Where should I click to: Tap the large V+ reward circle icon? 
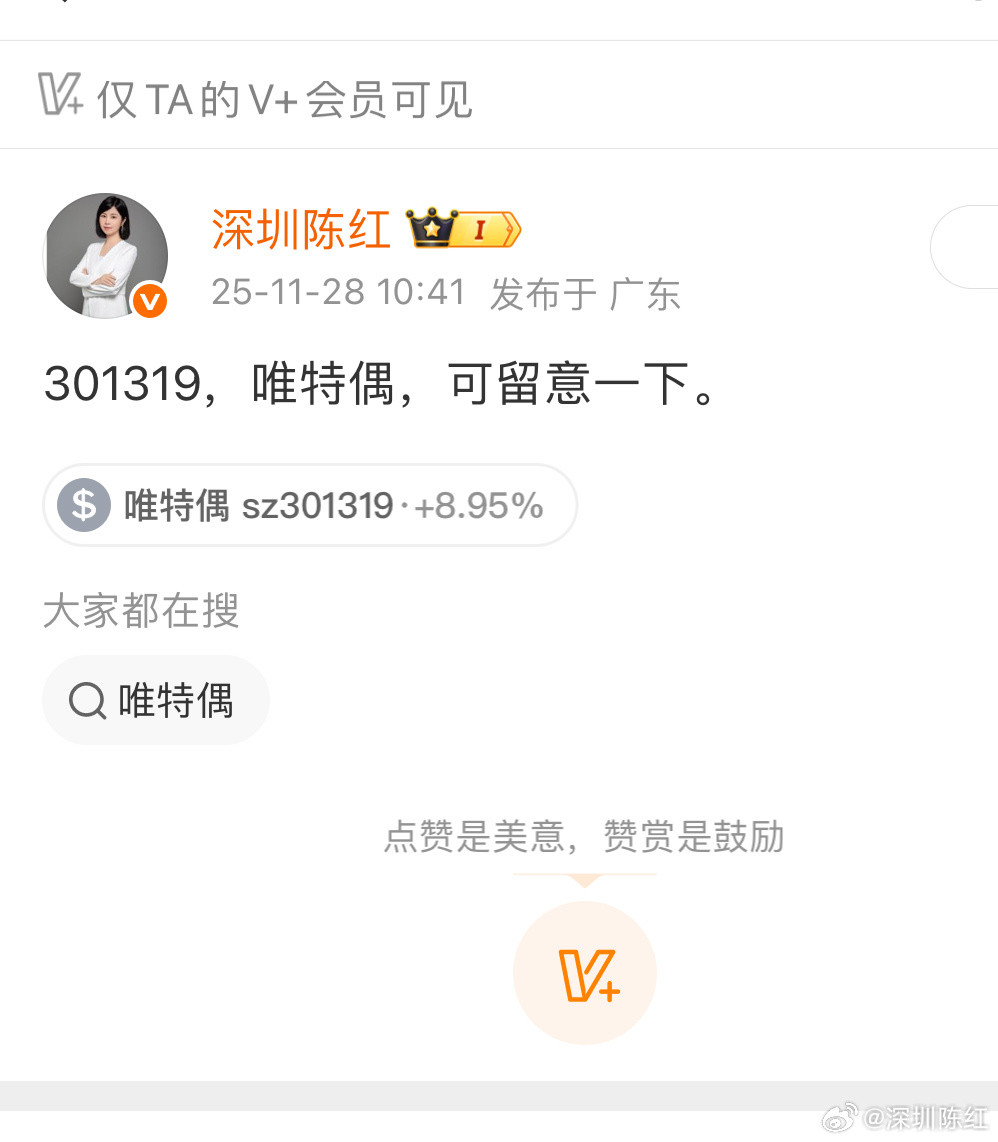coord(585,971)
